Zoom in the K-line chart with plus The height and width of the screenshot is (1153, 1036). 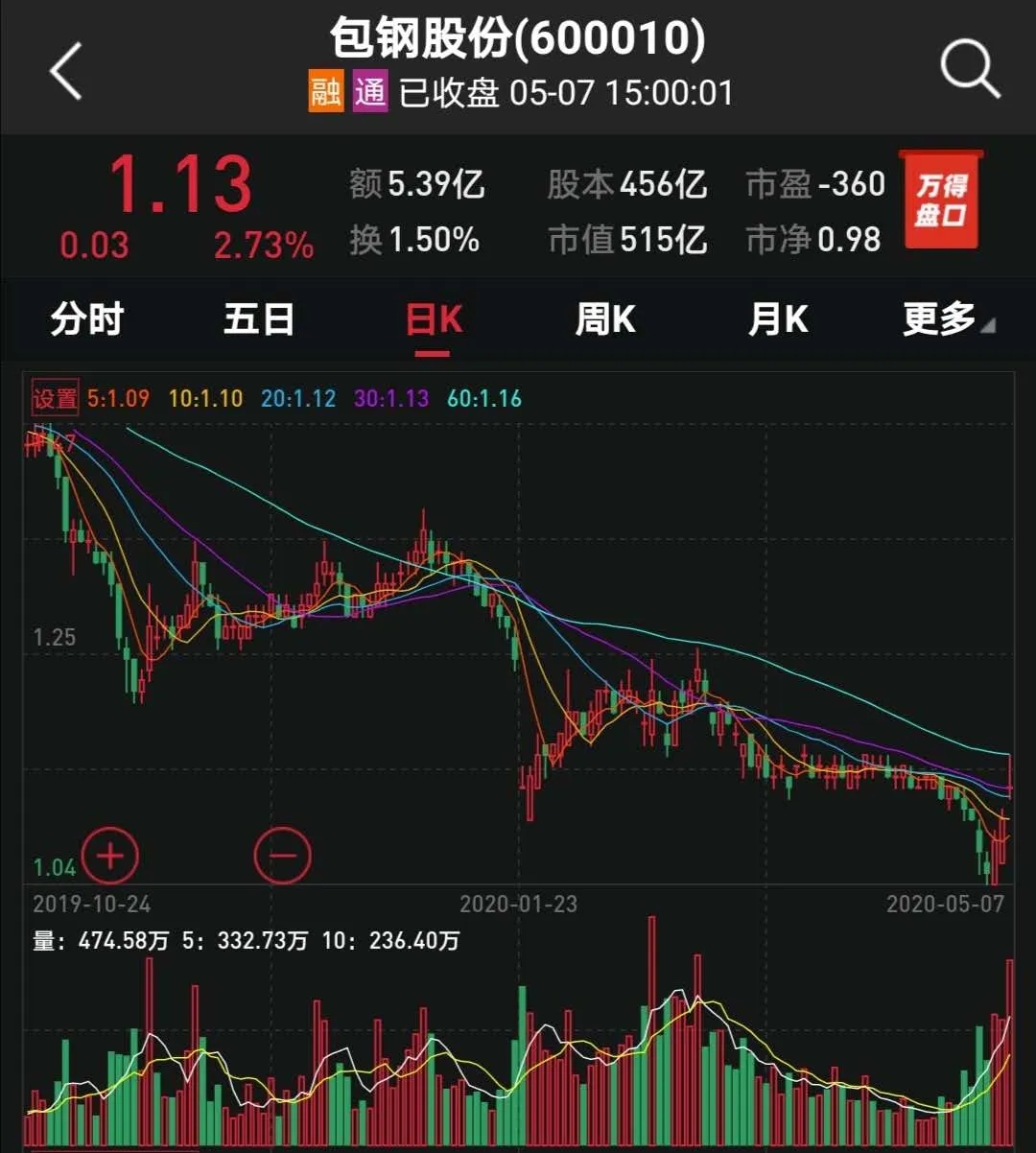pos(110,854)
